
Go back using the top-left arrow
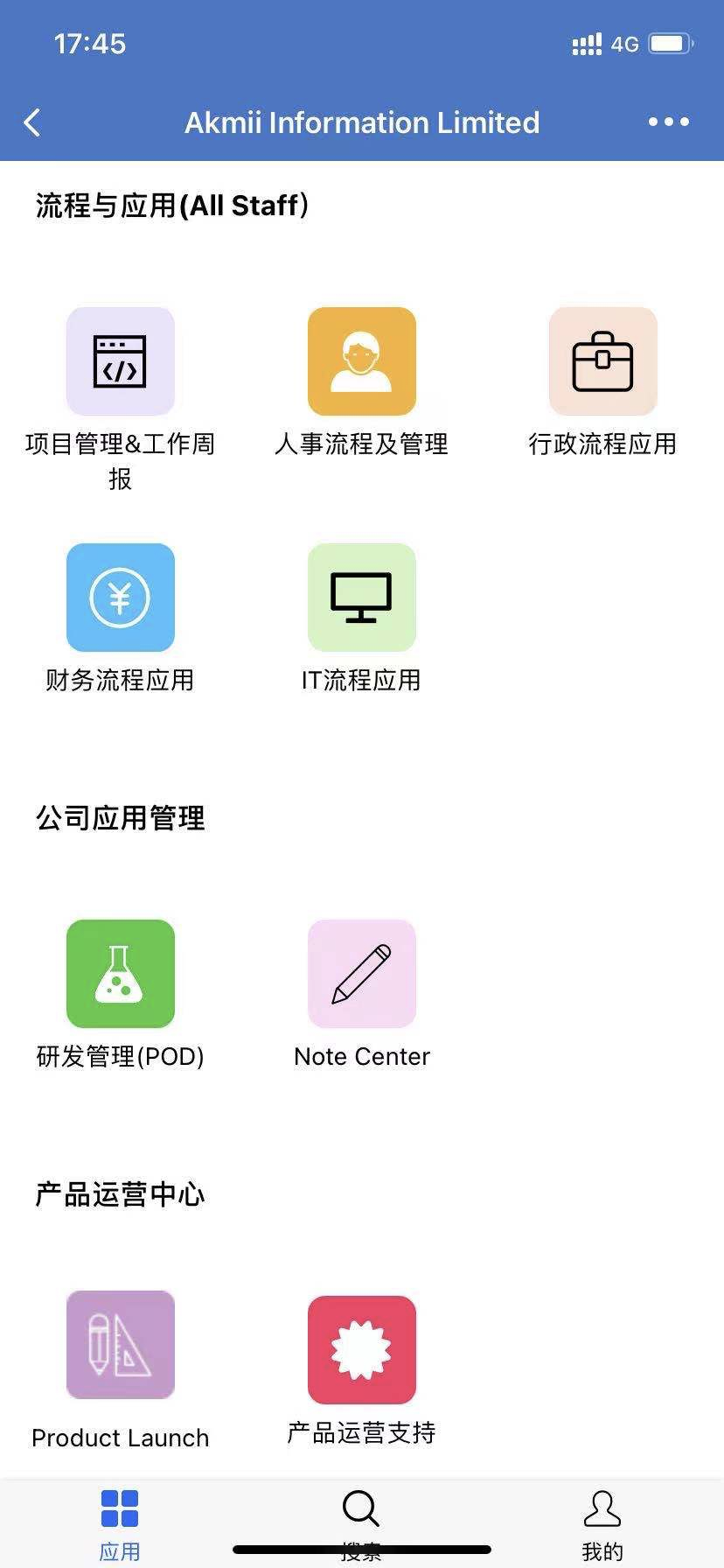tap(32, 122)
